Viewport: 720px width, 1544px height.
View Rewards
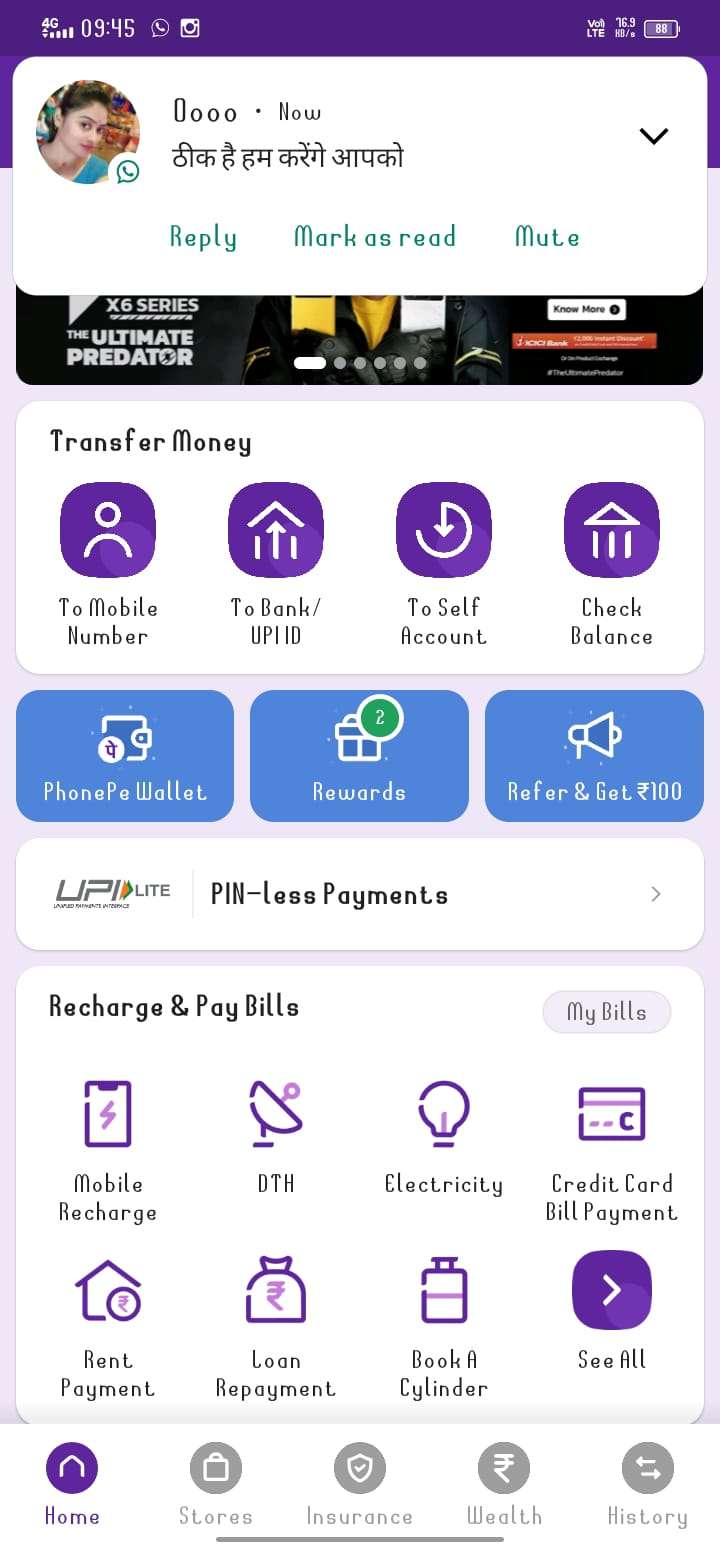coord(359,756)
